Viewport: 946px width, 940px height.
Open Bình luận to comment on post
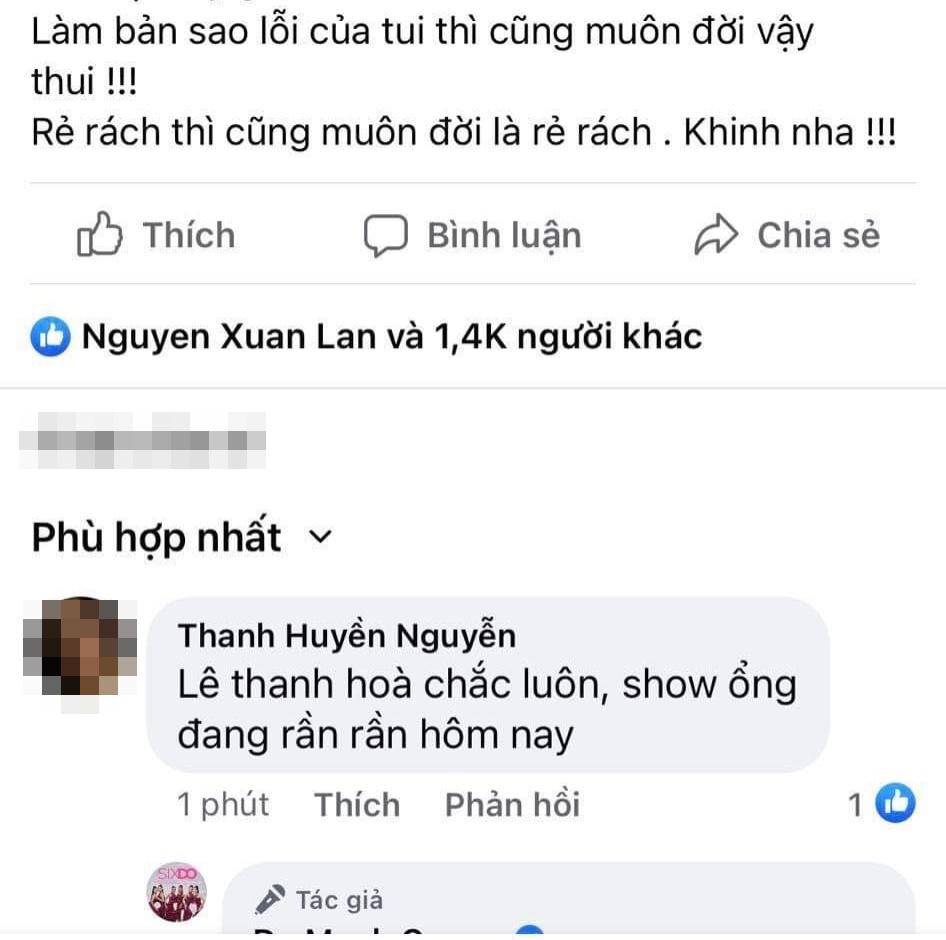coord(471,236)
